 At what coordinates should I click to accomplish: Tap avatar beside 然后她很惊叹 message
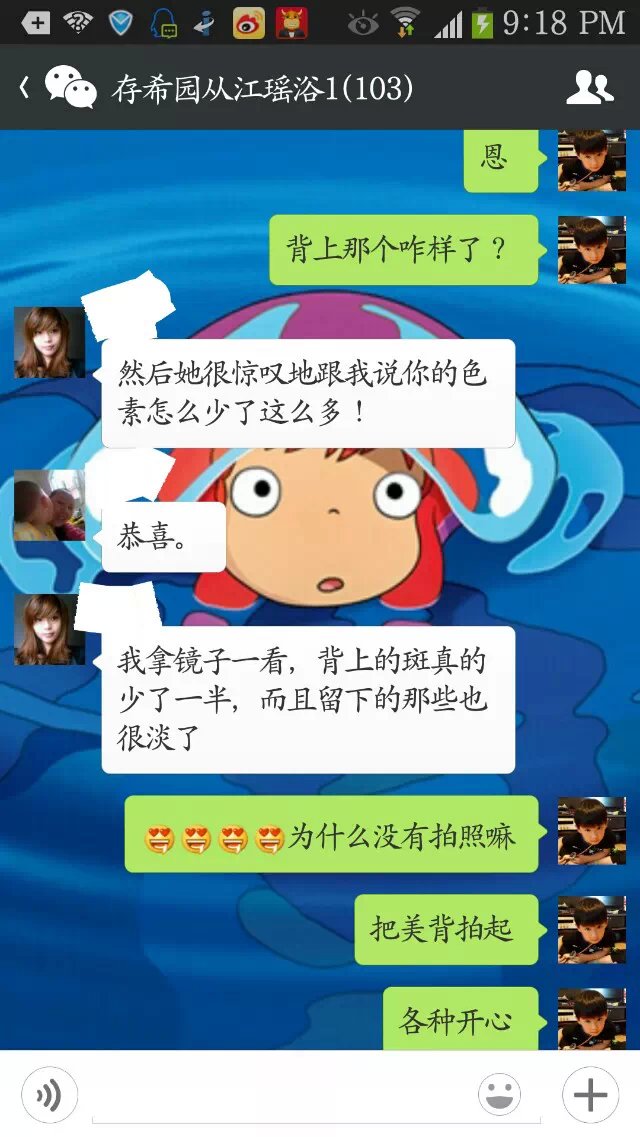49,342
